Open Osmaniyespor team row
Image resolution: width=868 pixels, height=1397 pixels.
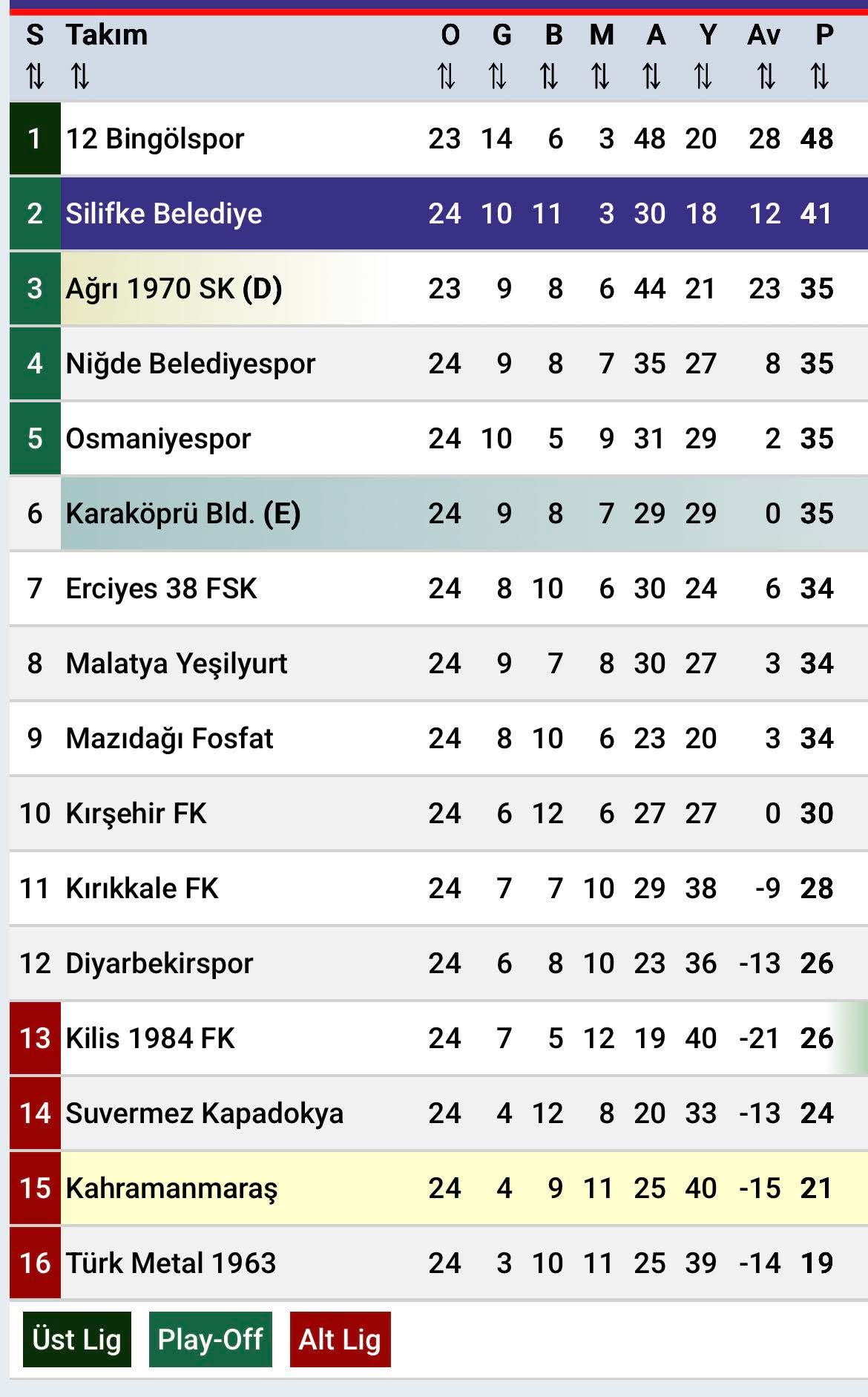158,439
